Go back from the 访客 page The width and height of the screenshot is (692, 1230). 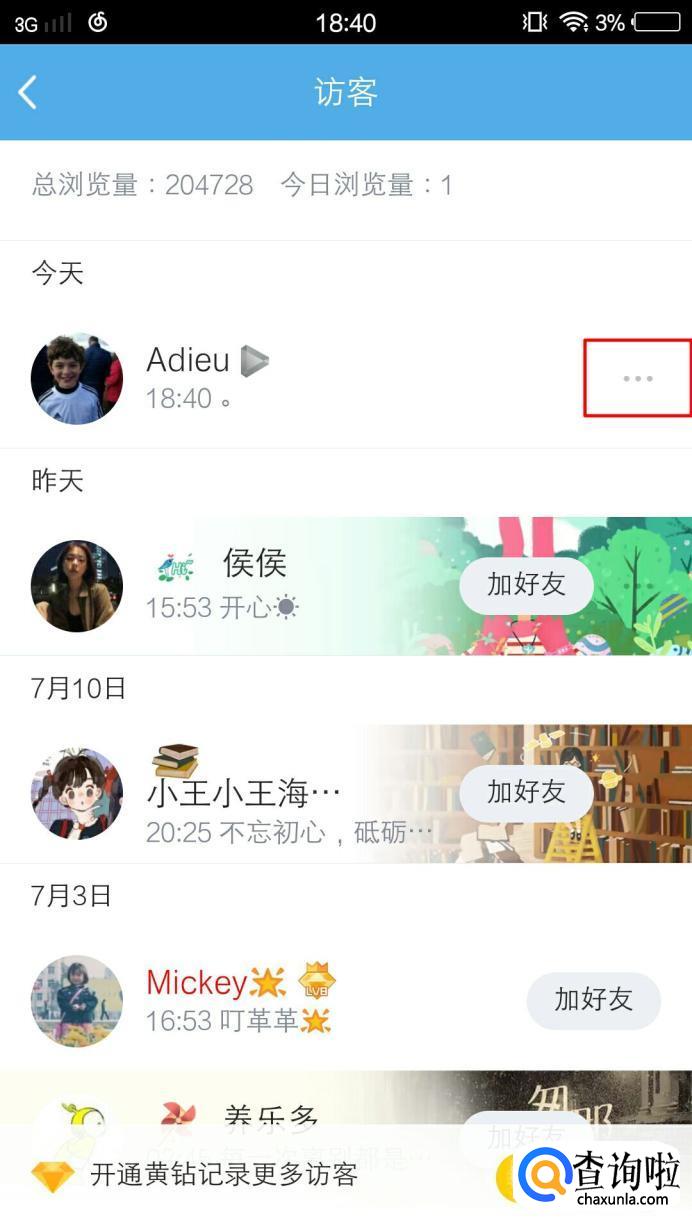[28, 93]
